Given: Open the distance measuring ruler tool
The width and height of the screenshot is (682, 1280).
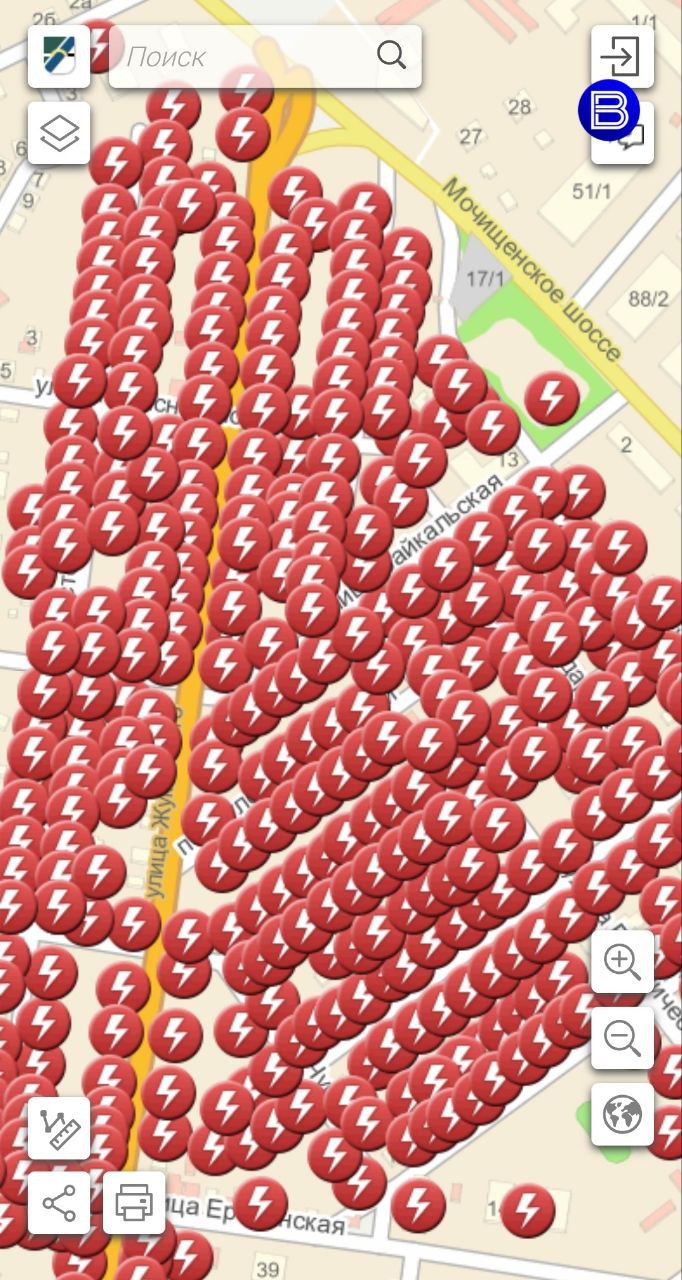Looking at the screenshot, I should (x=59, y=1128).
